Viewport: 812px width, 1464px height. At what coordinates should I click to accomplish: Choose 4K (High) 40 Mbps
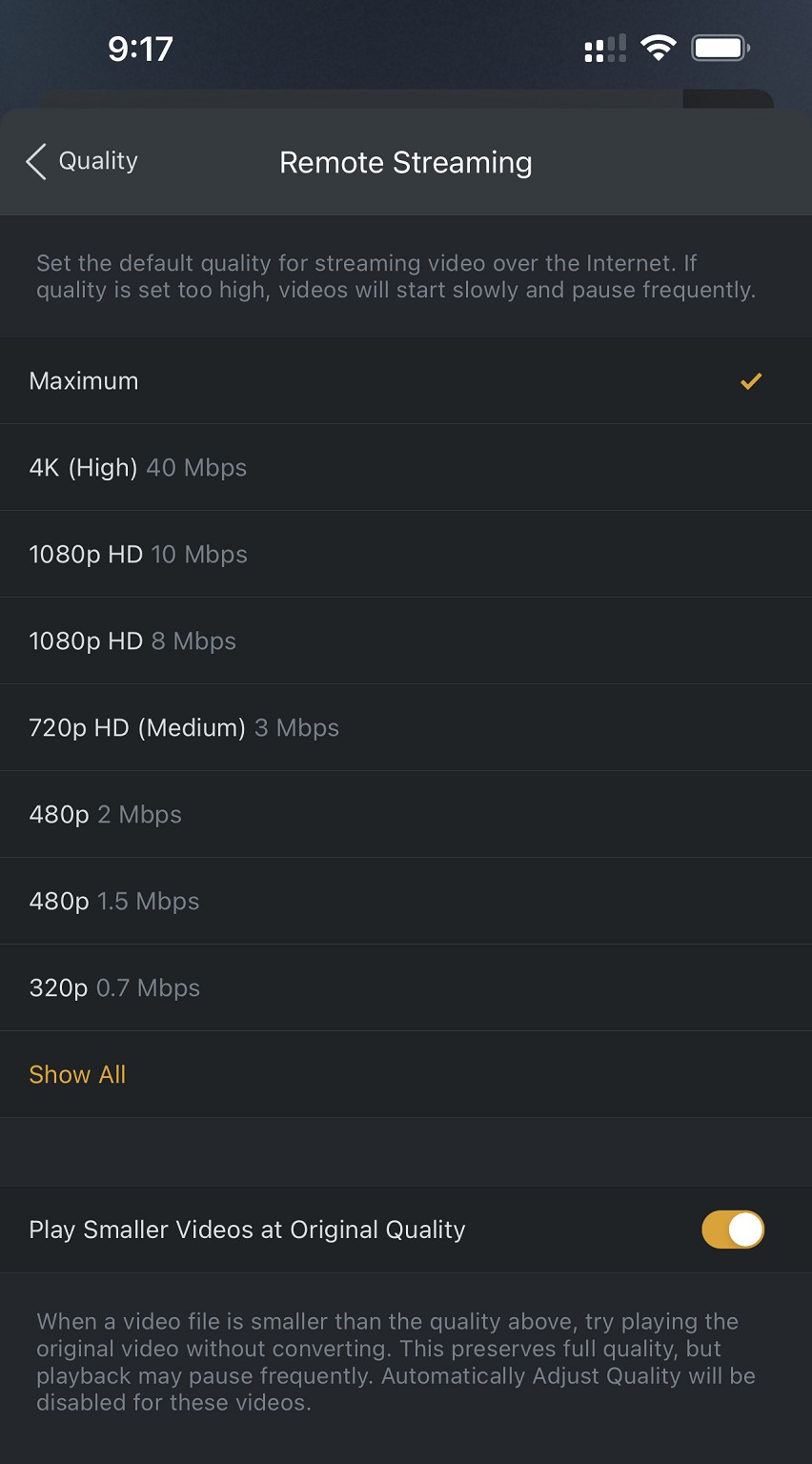tap(406, 467)
